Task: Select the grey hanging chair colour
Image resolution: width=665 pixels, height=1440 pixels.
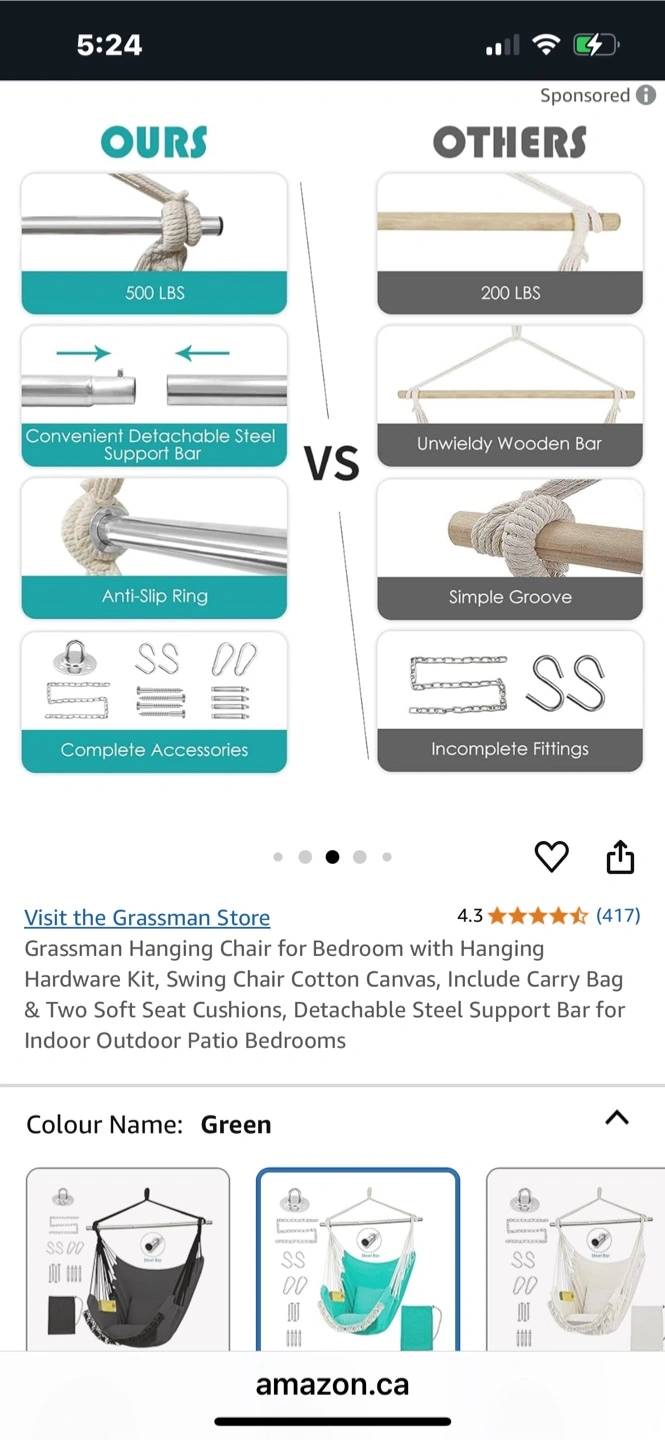Action: pos(128,1259)
